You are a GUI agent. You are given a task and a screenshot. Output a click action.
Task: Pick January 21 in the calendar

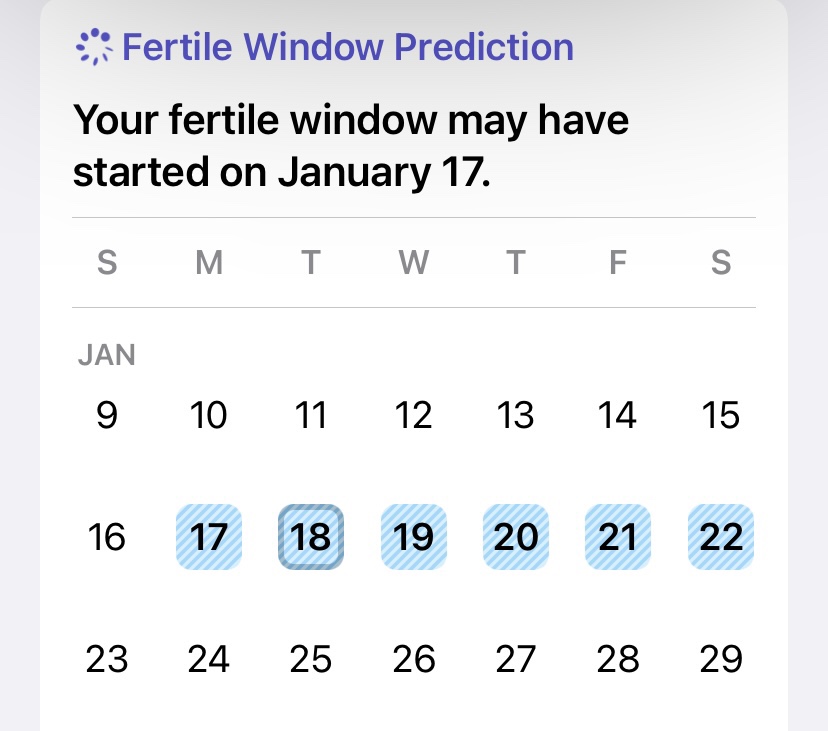pos(618,538)
